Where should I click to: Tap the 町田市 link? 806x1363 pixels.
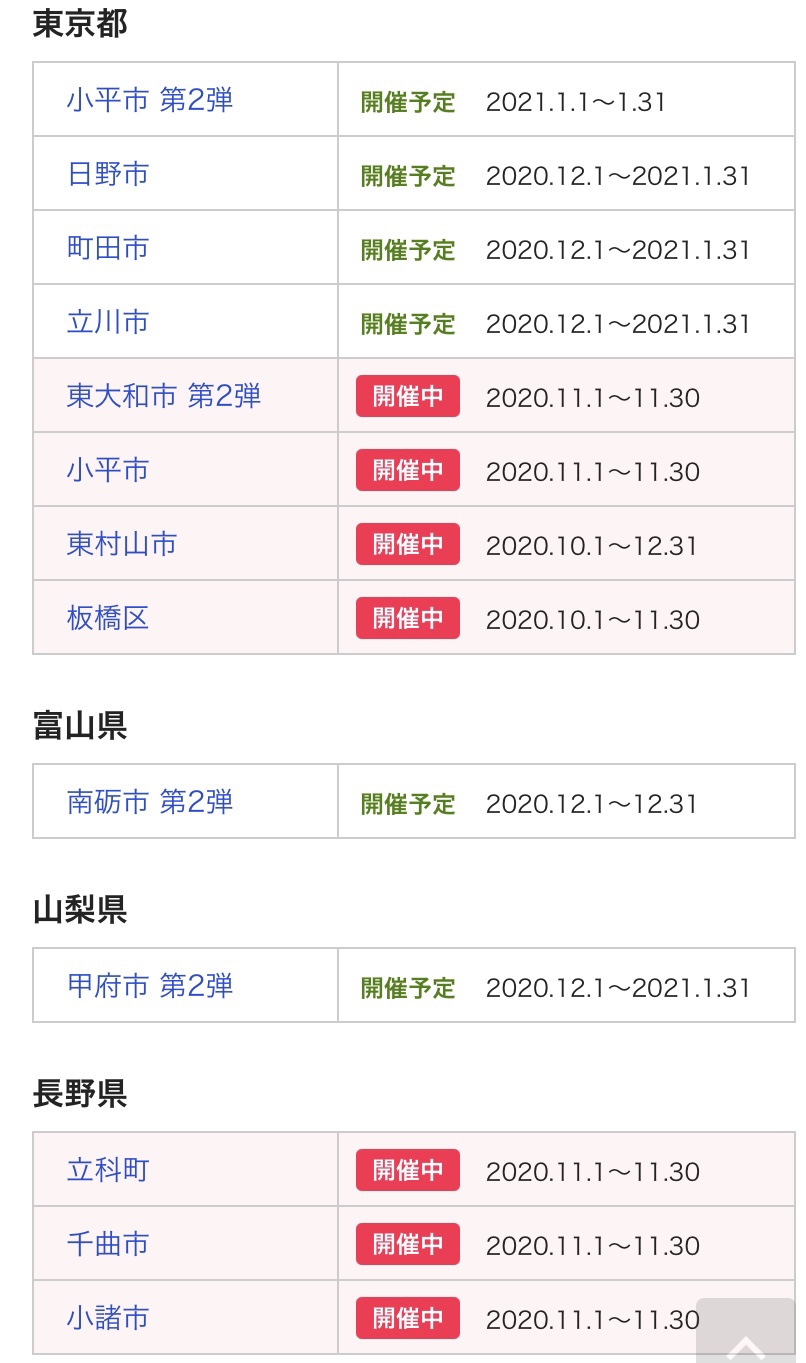[x=108, y=248]
